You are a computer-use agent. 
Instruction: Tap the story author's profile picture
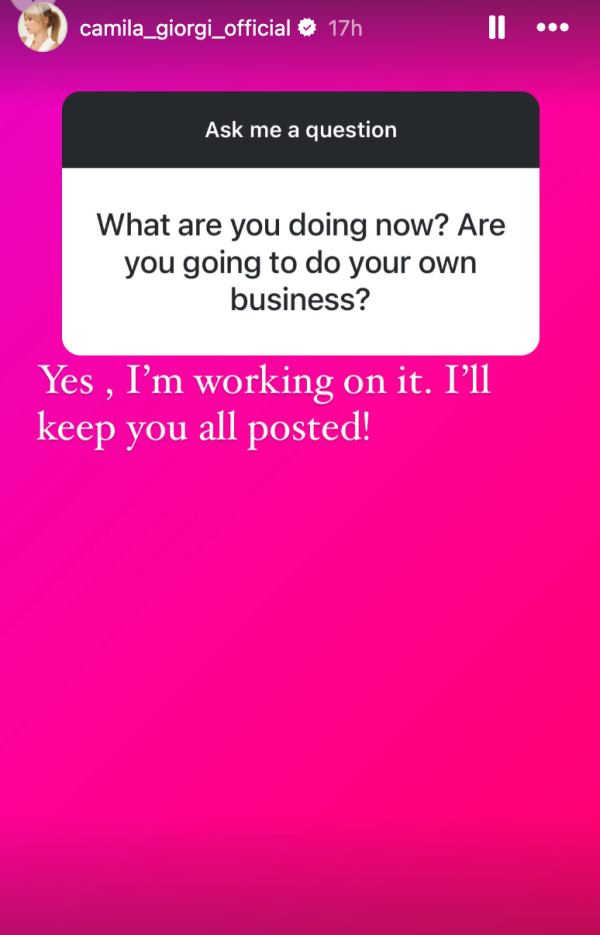42,27
